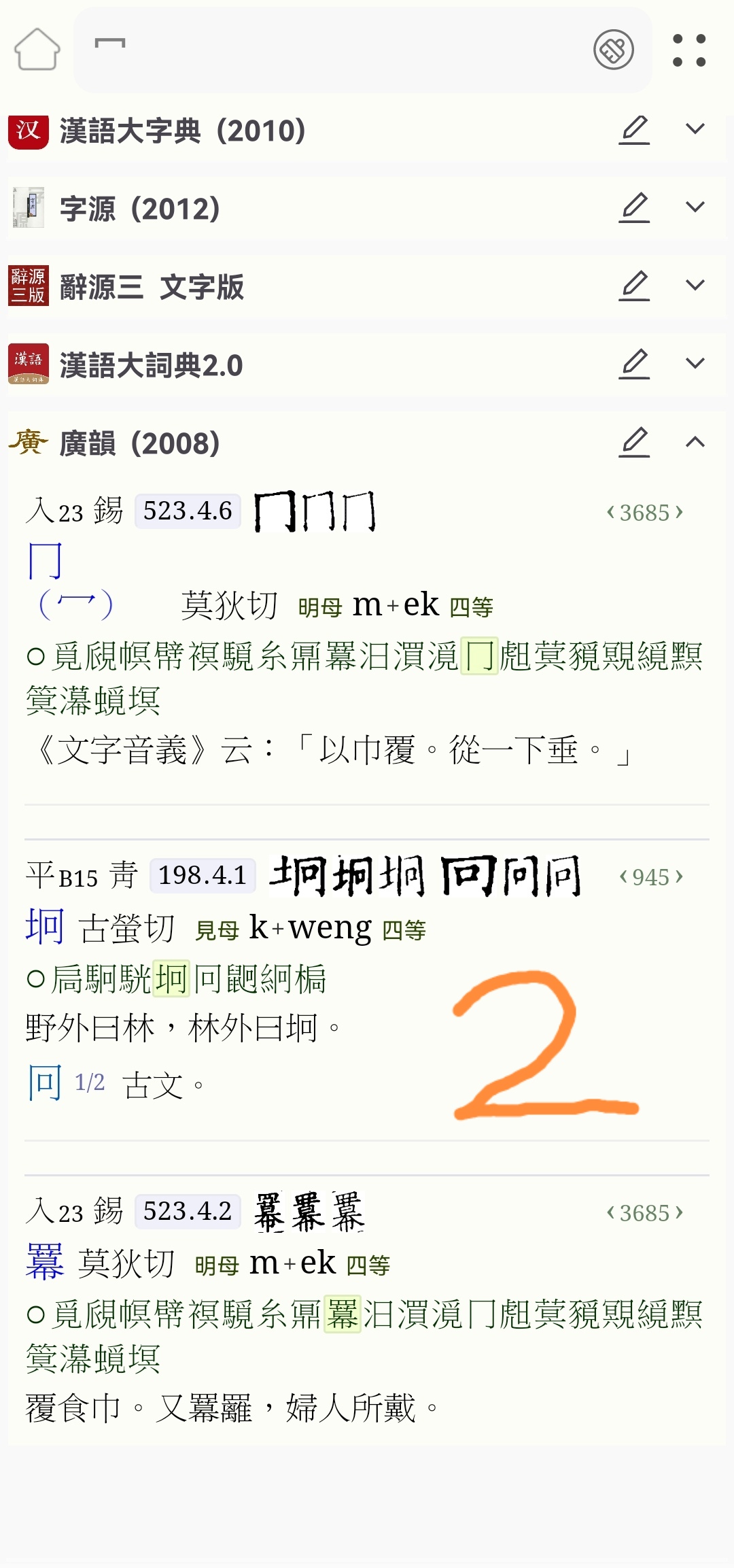Open page reference 198.4.1
The height and width of the screenshot is (1568, 734).
[203, 876]
